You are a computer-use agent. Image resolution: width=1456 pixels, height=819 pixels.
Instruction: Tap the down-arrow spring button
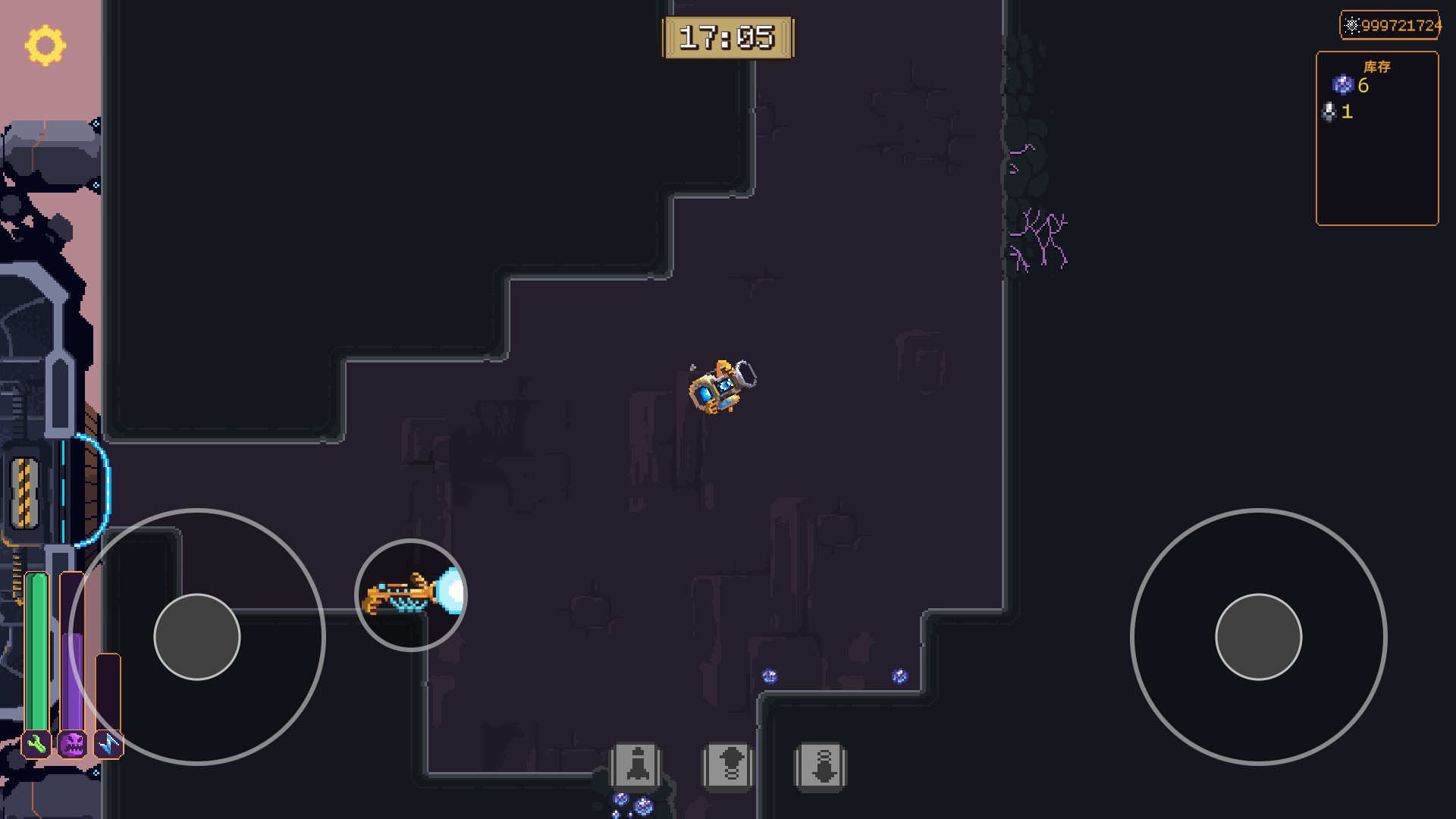pos(821,767)
